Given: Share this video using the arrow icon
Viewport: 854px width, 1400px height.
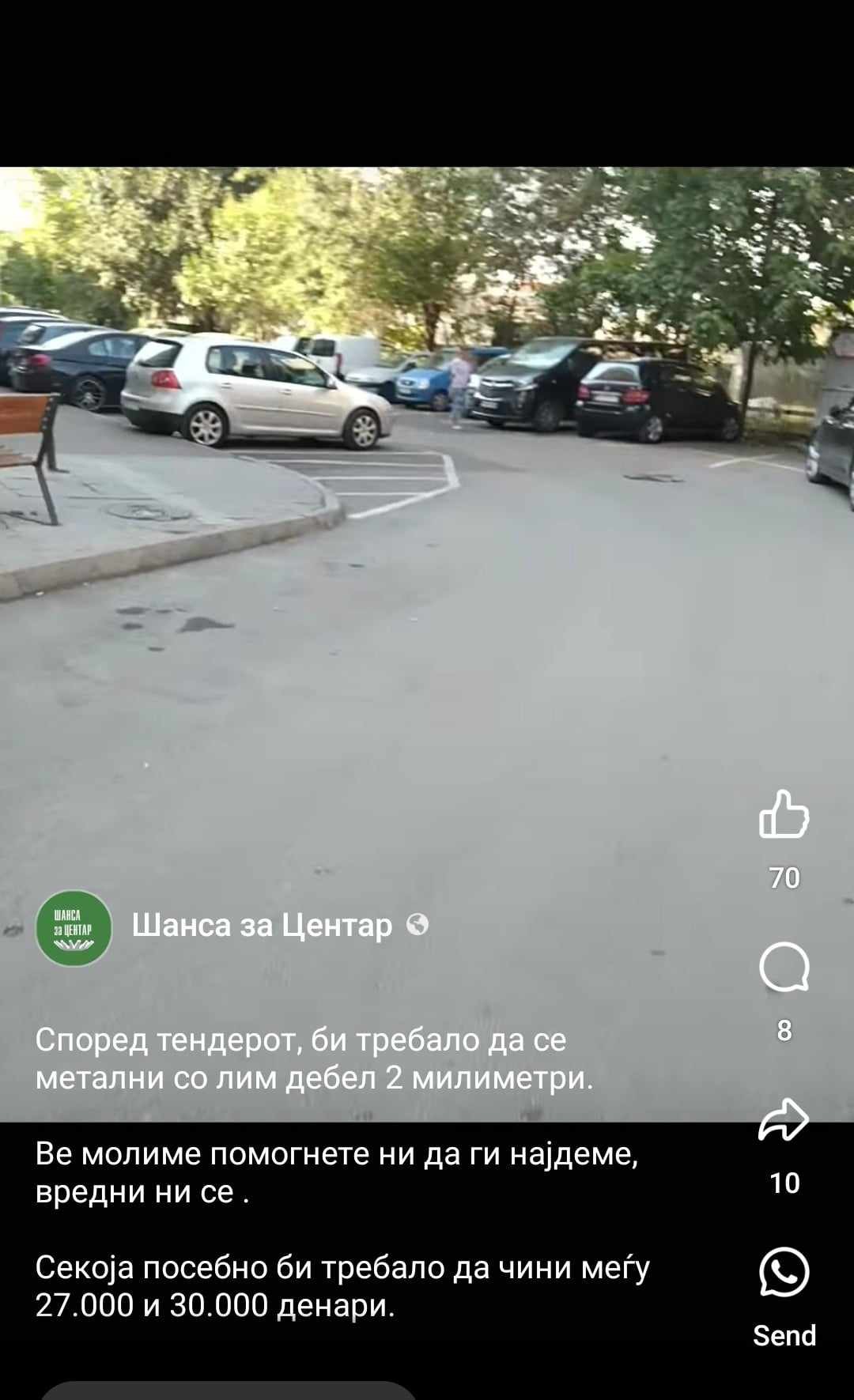Looking at the screenshot, I should click(784, 1120).
